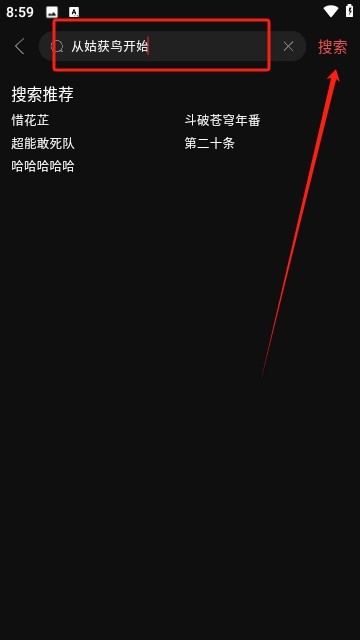
Task: Tap the red 搜索 button
Action: click(x=333, y=47)
